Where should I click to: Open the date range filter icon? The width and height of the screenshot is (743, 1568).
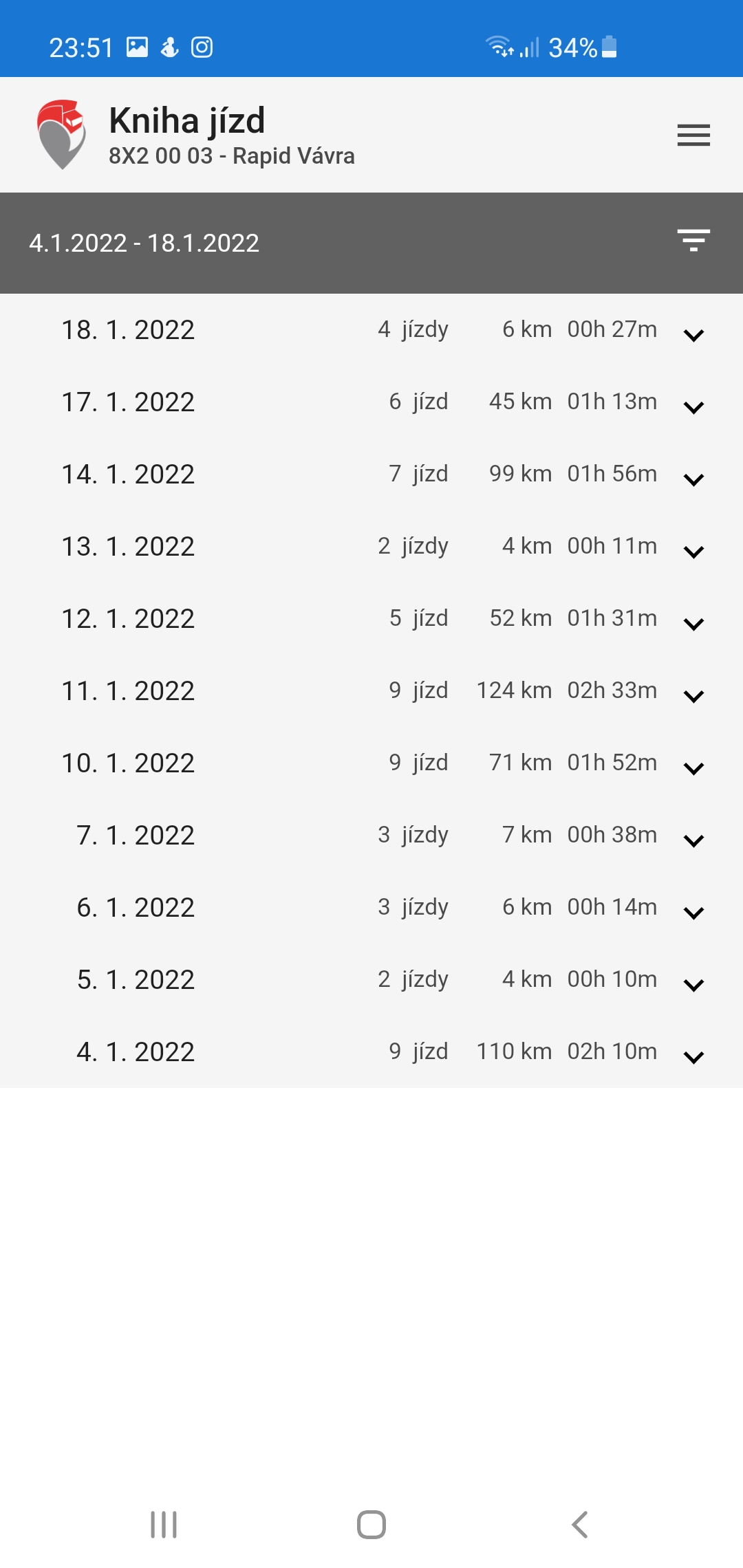pos(693,241)
